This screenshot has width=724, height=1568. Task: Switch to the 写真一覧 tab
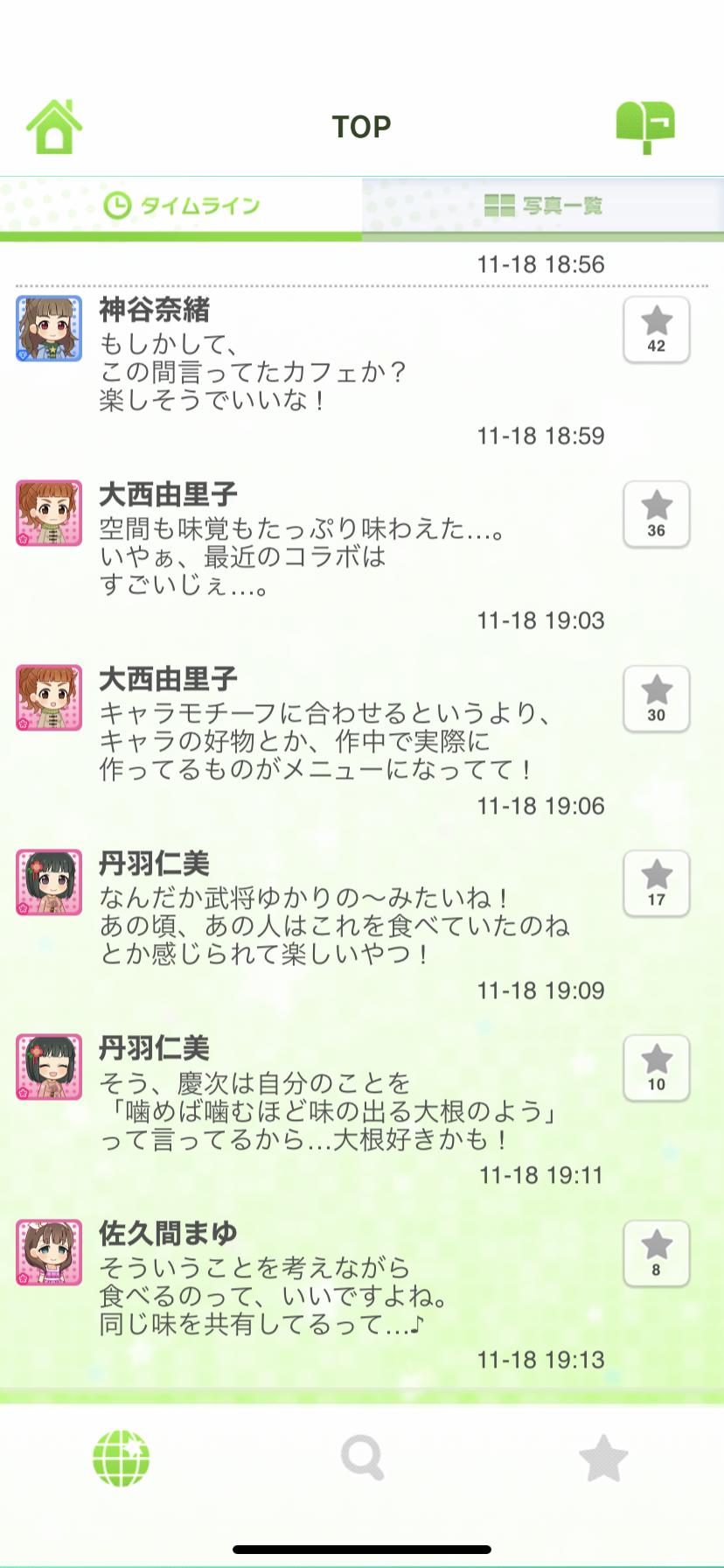(x=543, y=206)
